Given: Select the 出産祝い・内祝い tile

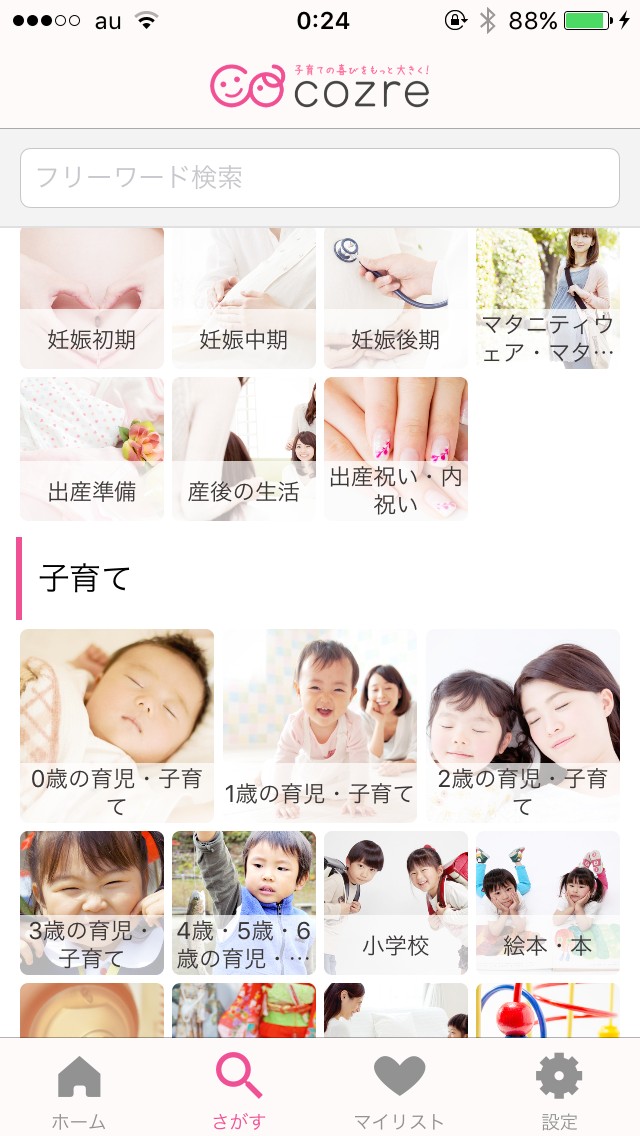Looking at the screenshot, I should 396,449.
